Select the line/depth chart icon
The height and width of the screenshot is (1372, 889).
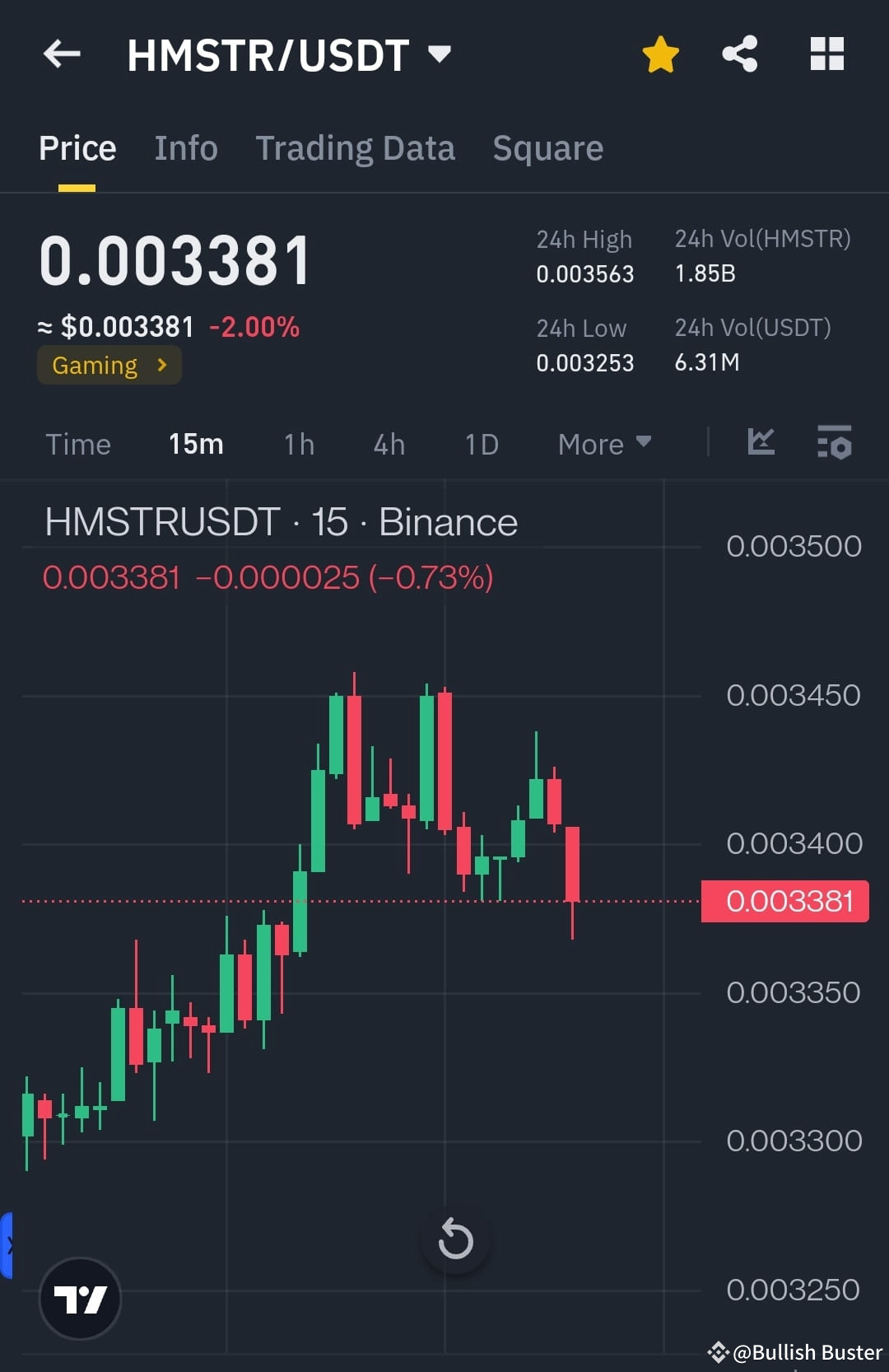760,443
